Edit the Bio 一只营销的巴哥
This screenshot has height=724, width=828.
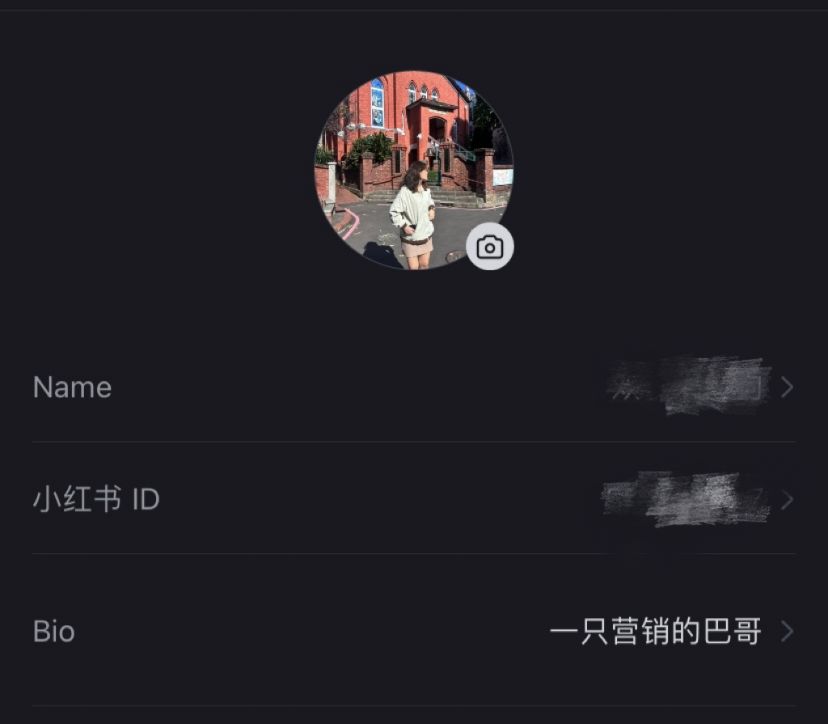coord(655,631)
